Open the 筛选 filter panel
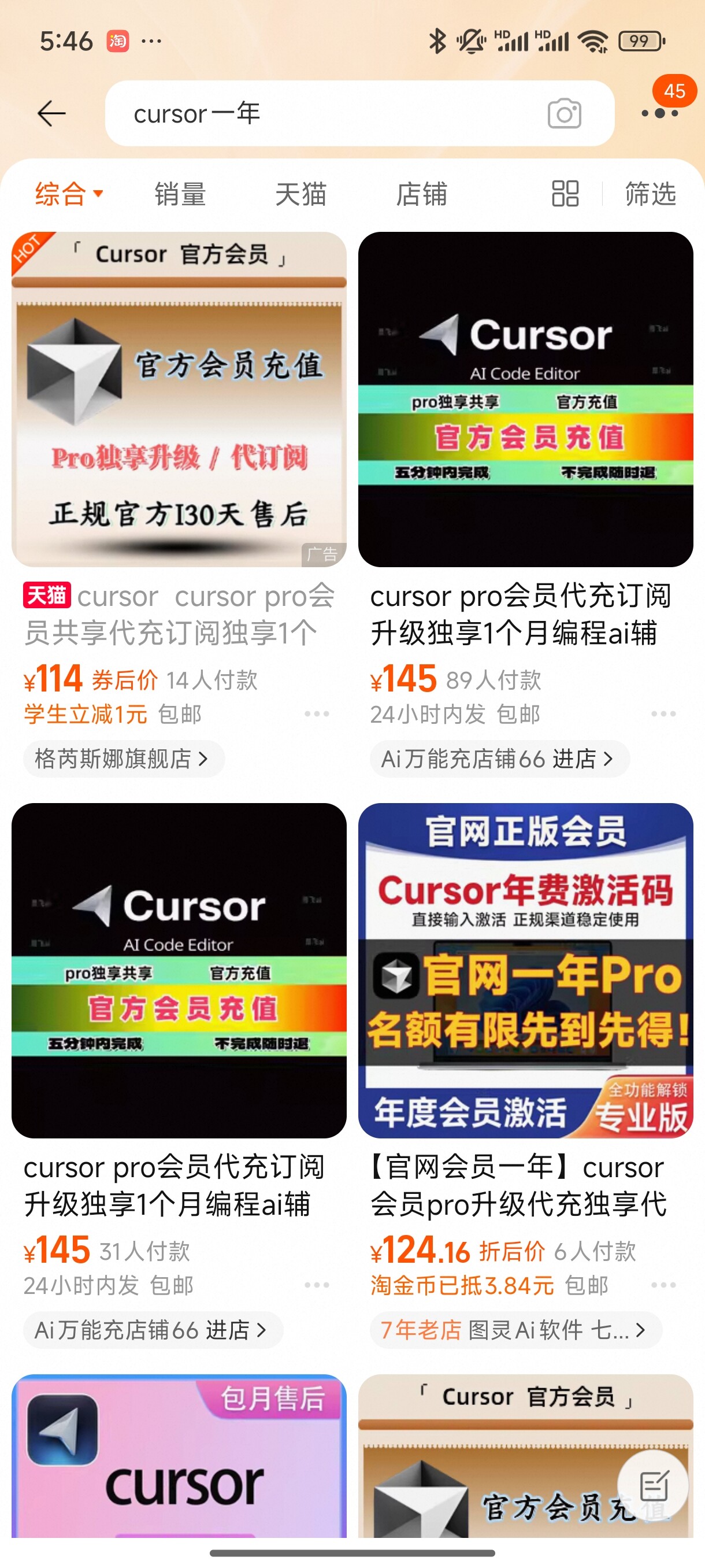The image size is (705, 1568). tap(650, 194)
